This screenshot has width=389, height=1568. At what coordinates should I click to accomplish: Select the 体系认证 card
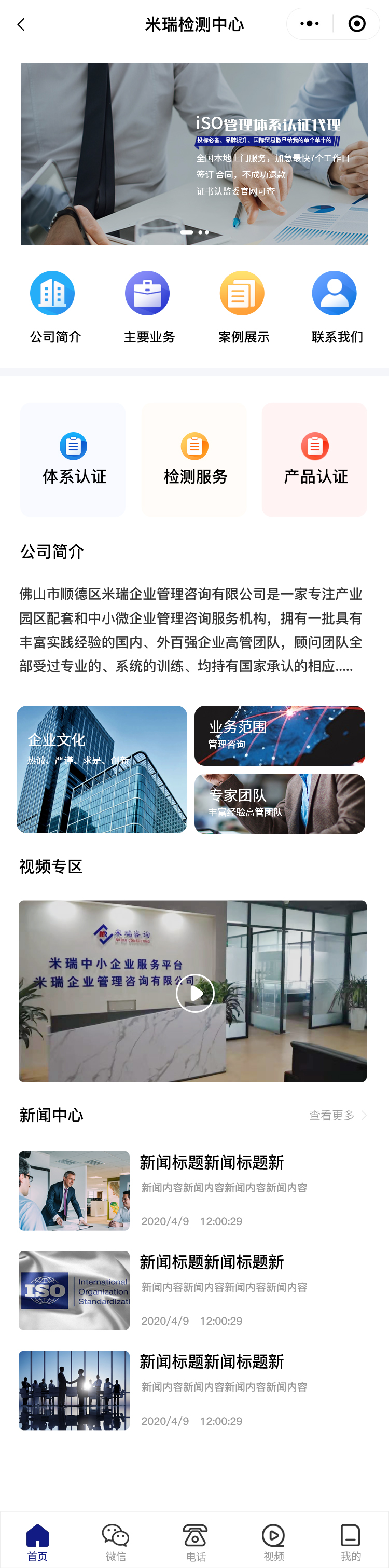point(73,460)
